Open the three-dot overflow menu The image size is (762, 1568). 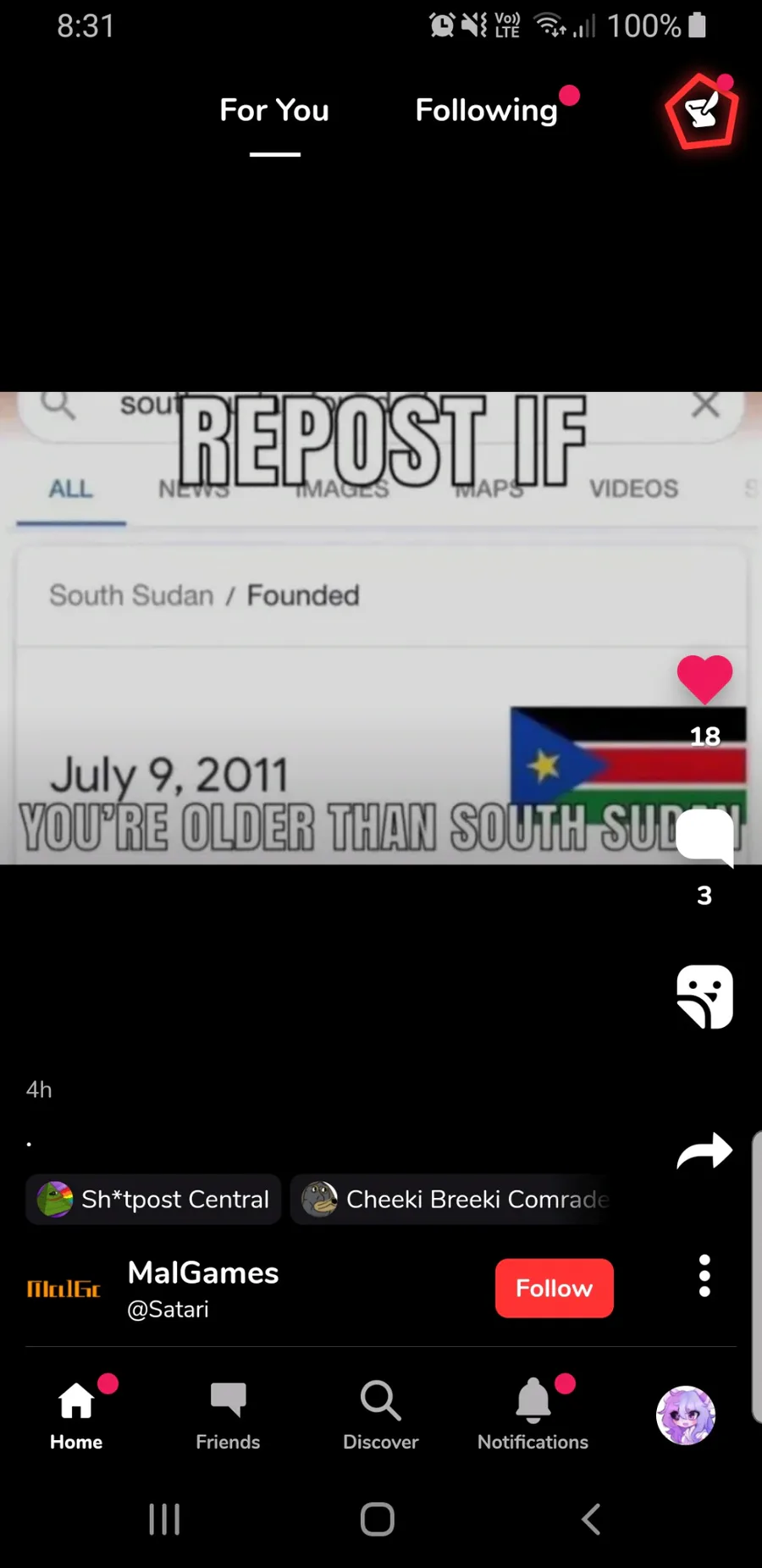(704, 1276)
